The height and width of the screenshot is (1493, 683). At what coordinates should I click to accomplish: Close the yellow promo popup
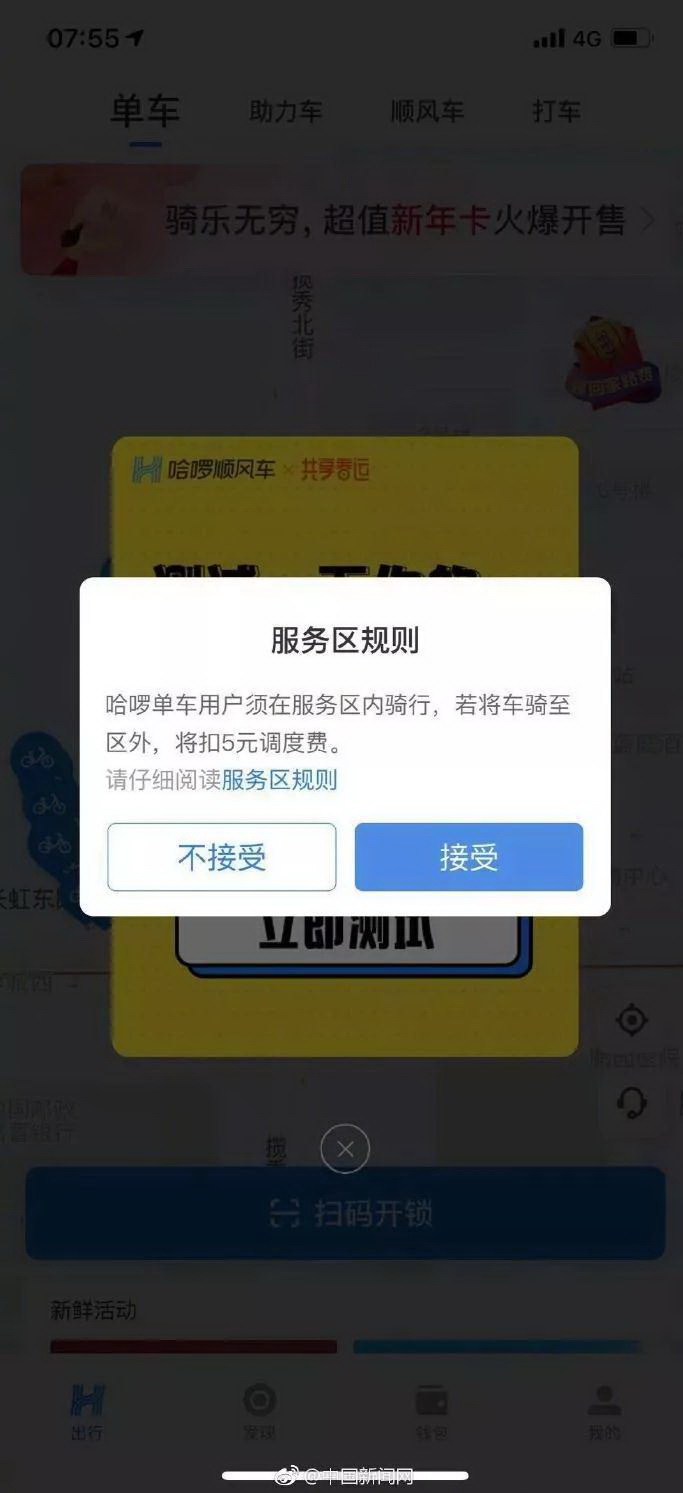(345, 1149)
